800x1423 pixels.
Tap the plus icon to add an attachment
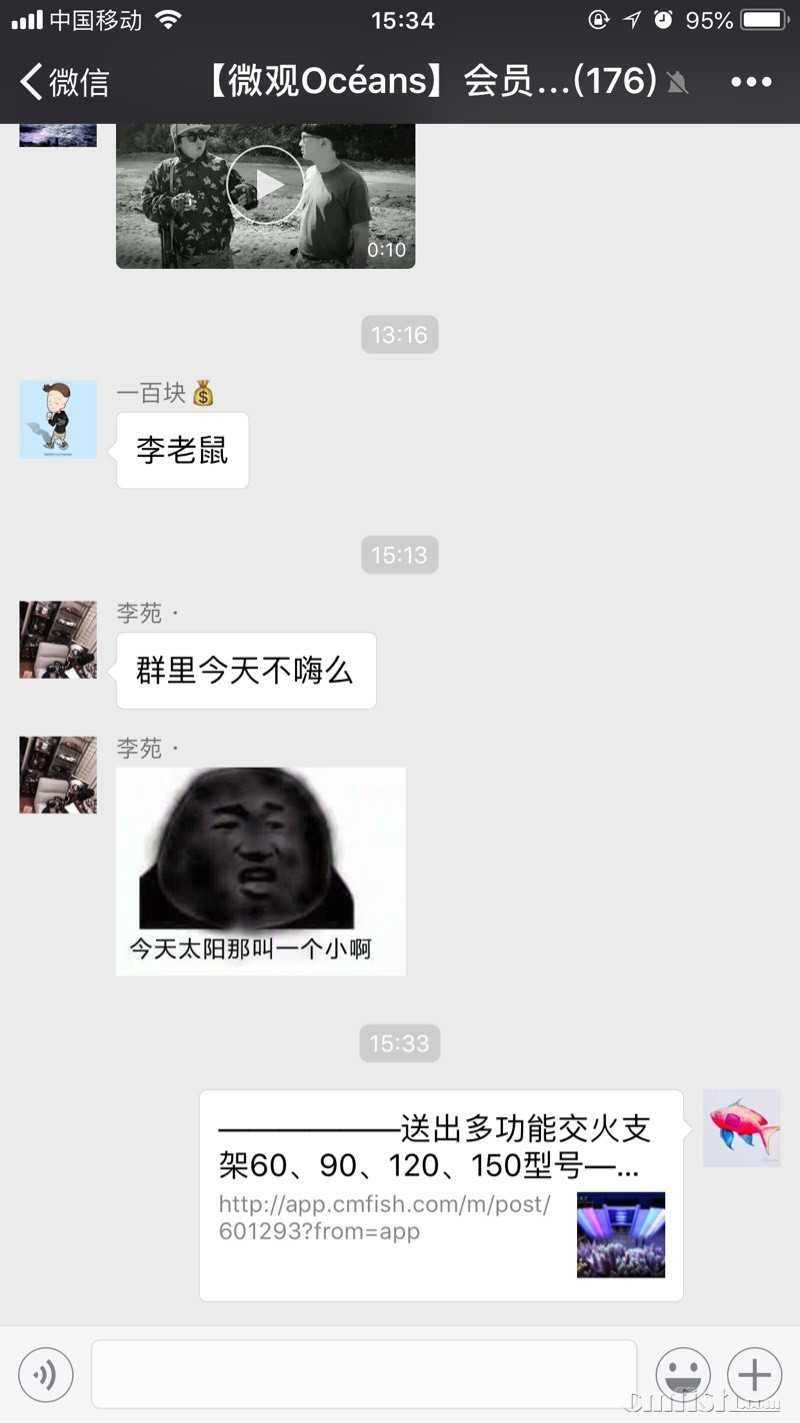(x=753, y=1375)
